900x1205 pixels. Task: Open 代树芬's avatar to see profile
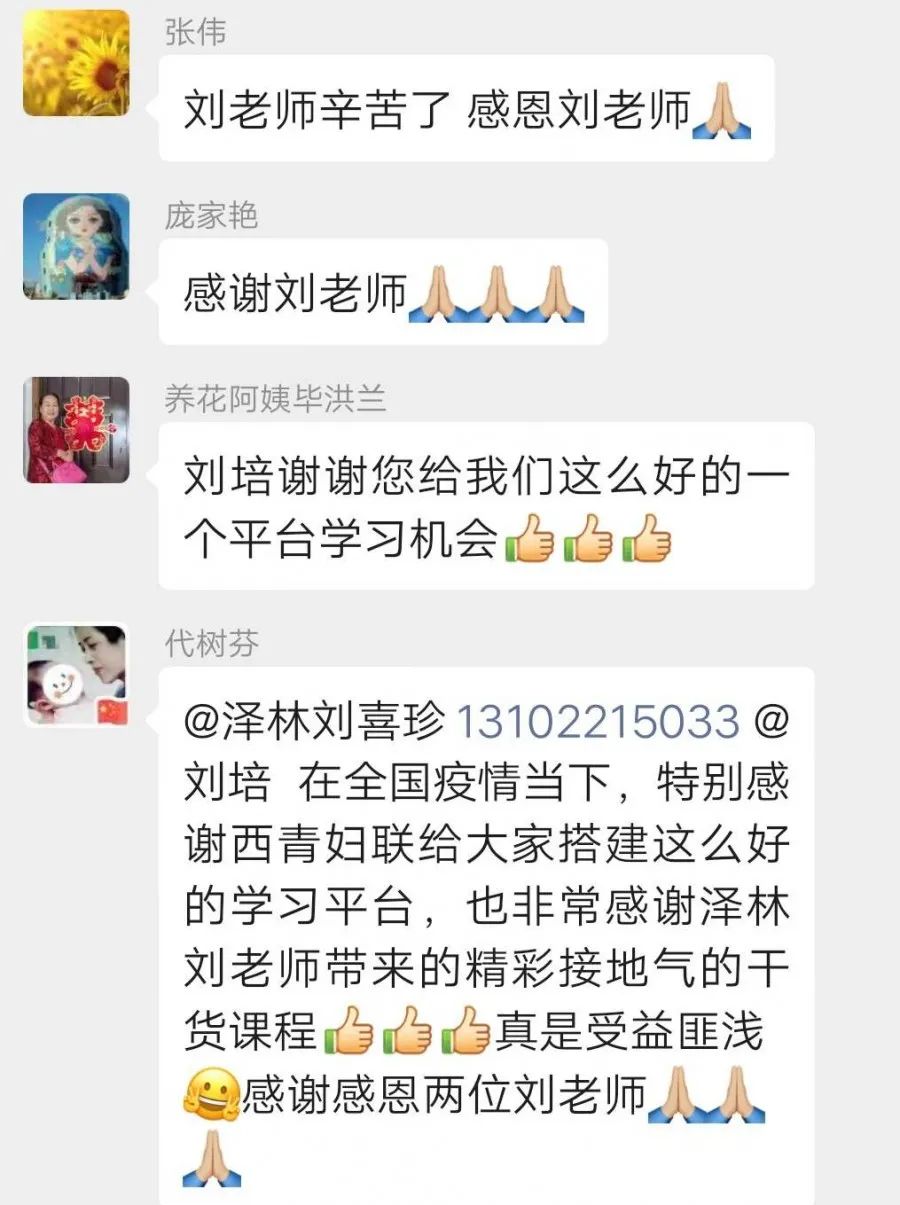(x=76, y=675)
